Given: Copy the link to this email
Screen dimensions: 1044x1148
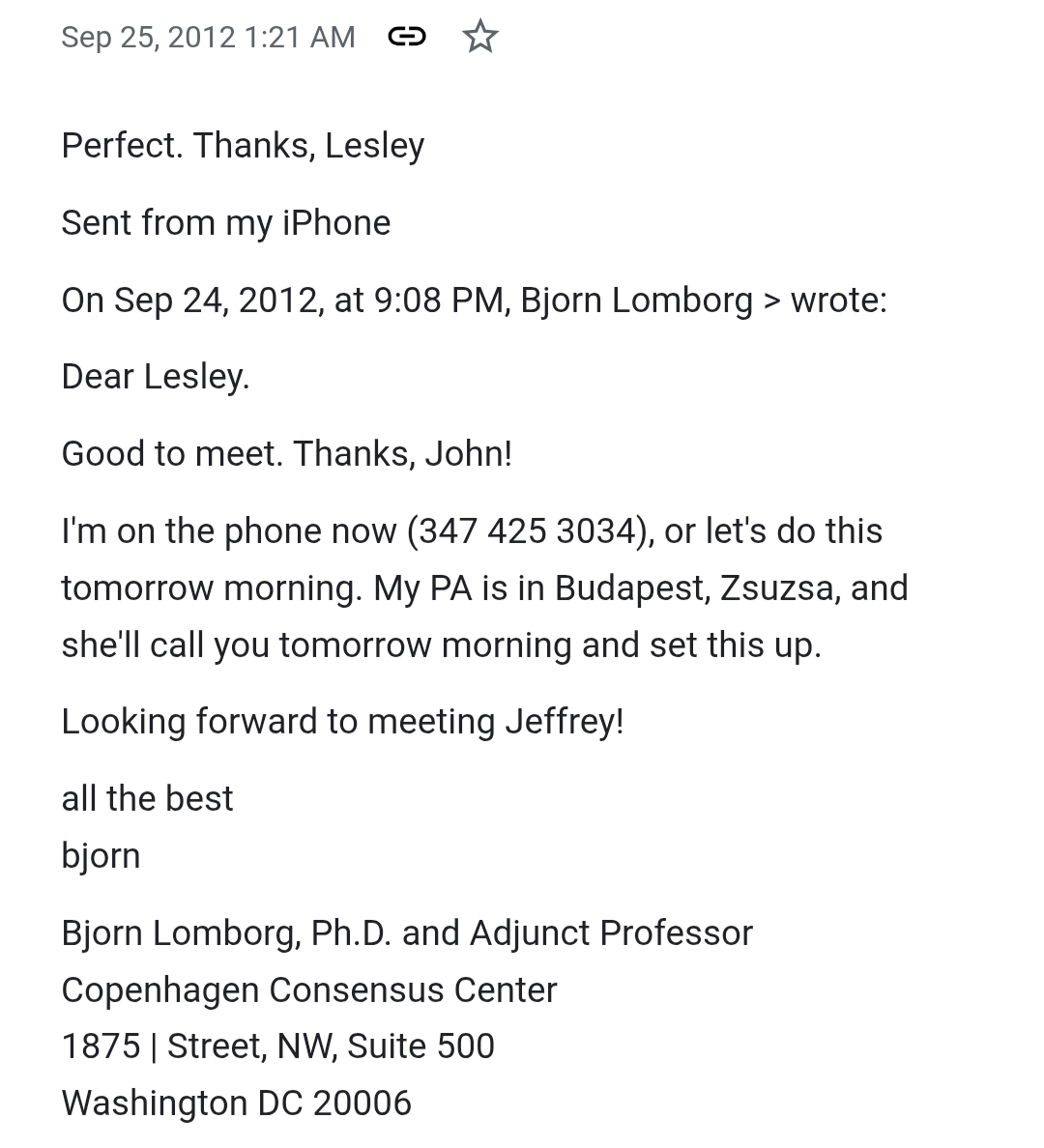Looking at the screenshot, I should pos(406,37).
